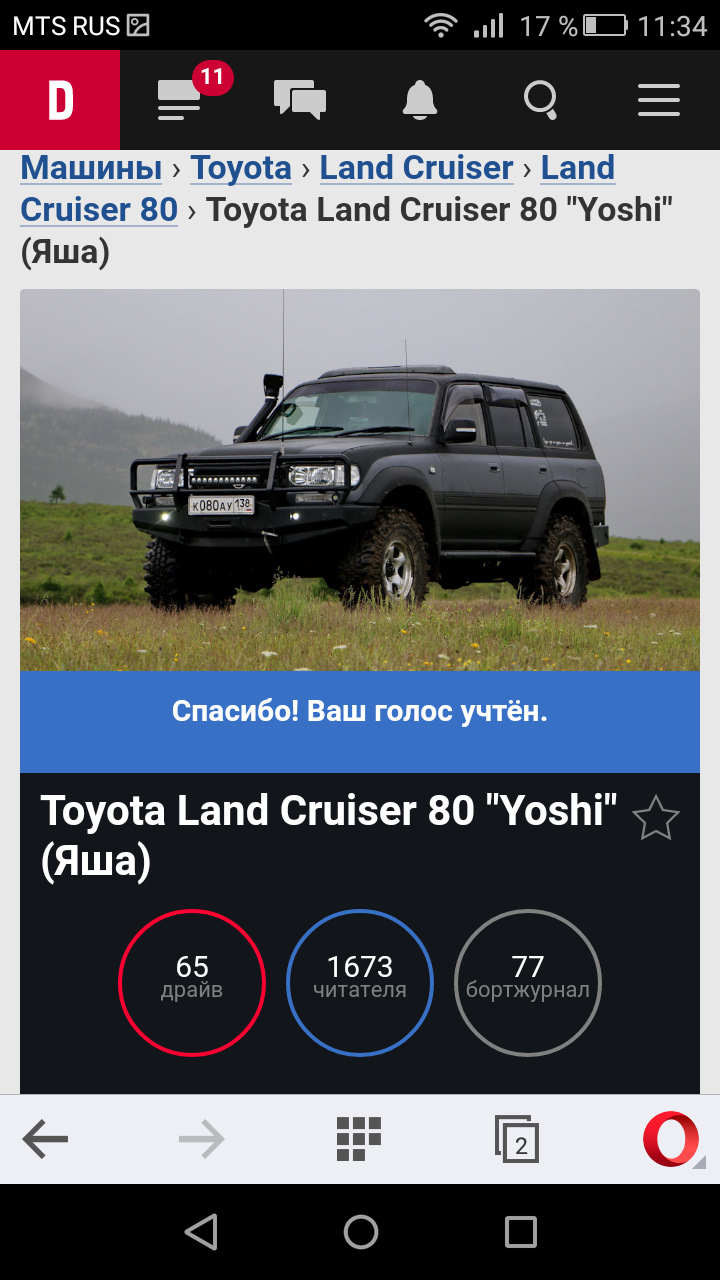Open the hamburger menu
Viewport: 720px width, 1280px height.
[659, 100]
